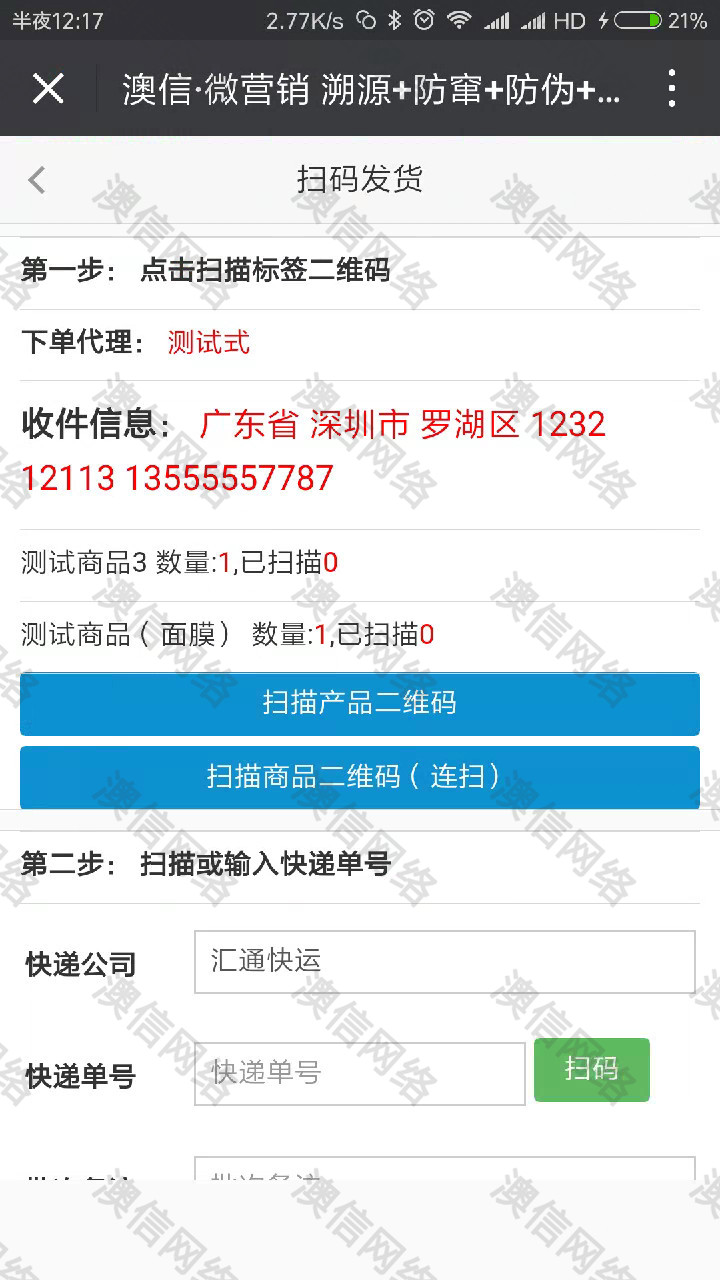Open the three-dot overflow menu

click(x=671, y=89)
